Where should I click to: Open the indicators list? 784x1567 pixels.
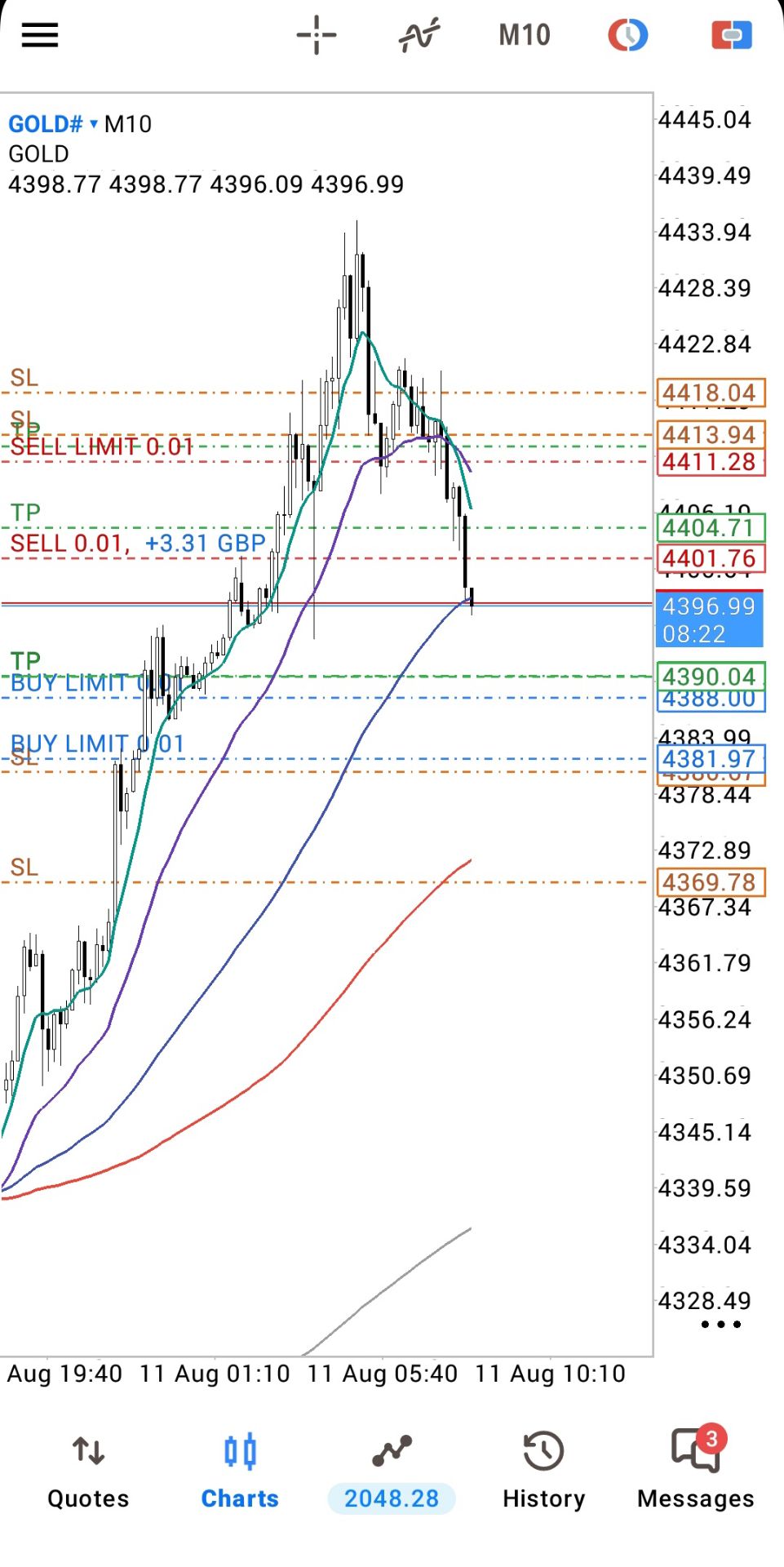tap(419, 35)
